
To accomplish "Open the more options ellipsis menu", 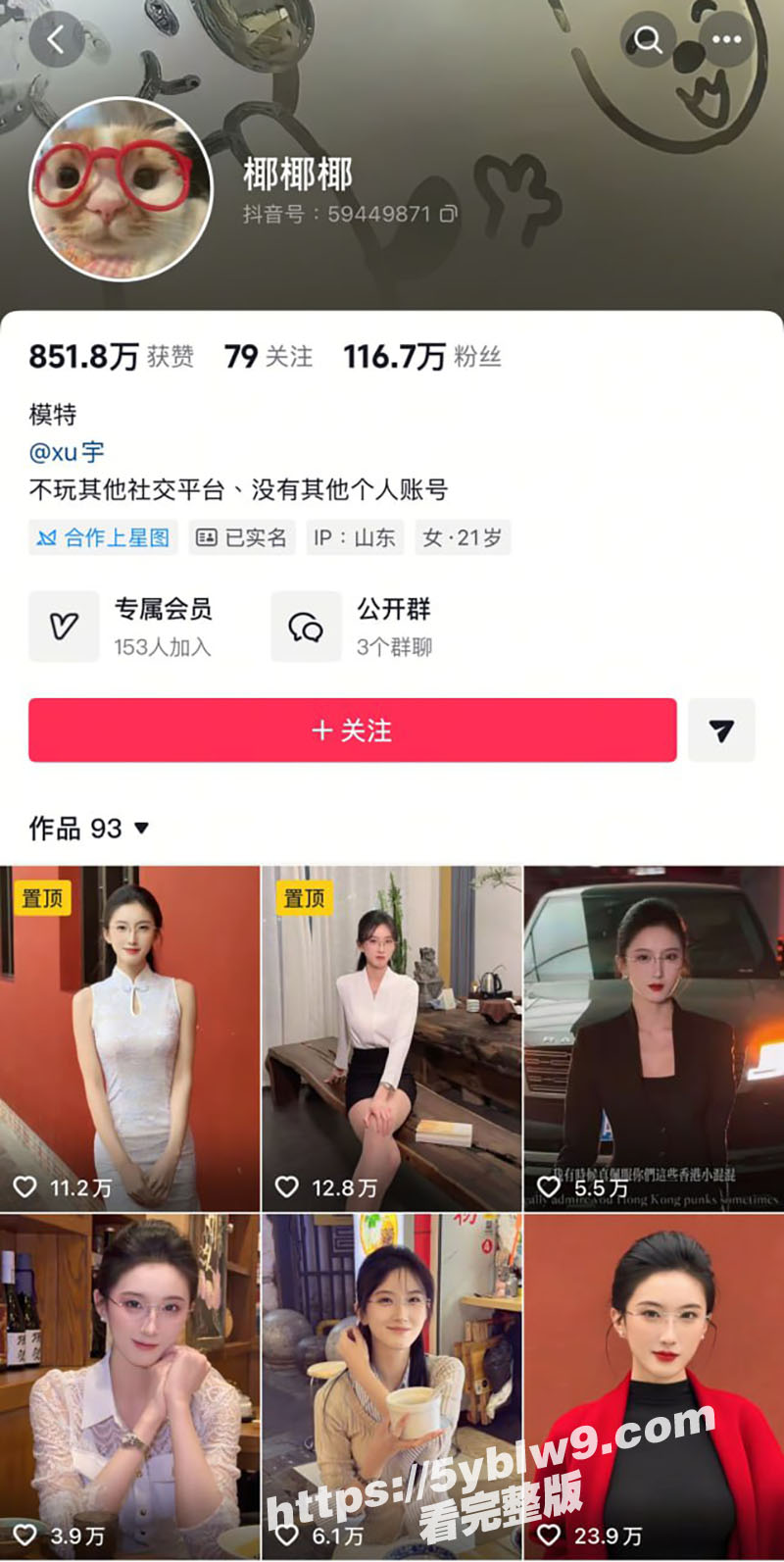I will pyautogui.click(x=725, y=39).
